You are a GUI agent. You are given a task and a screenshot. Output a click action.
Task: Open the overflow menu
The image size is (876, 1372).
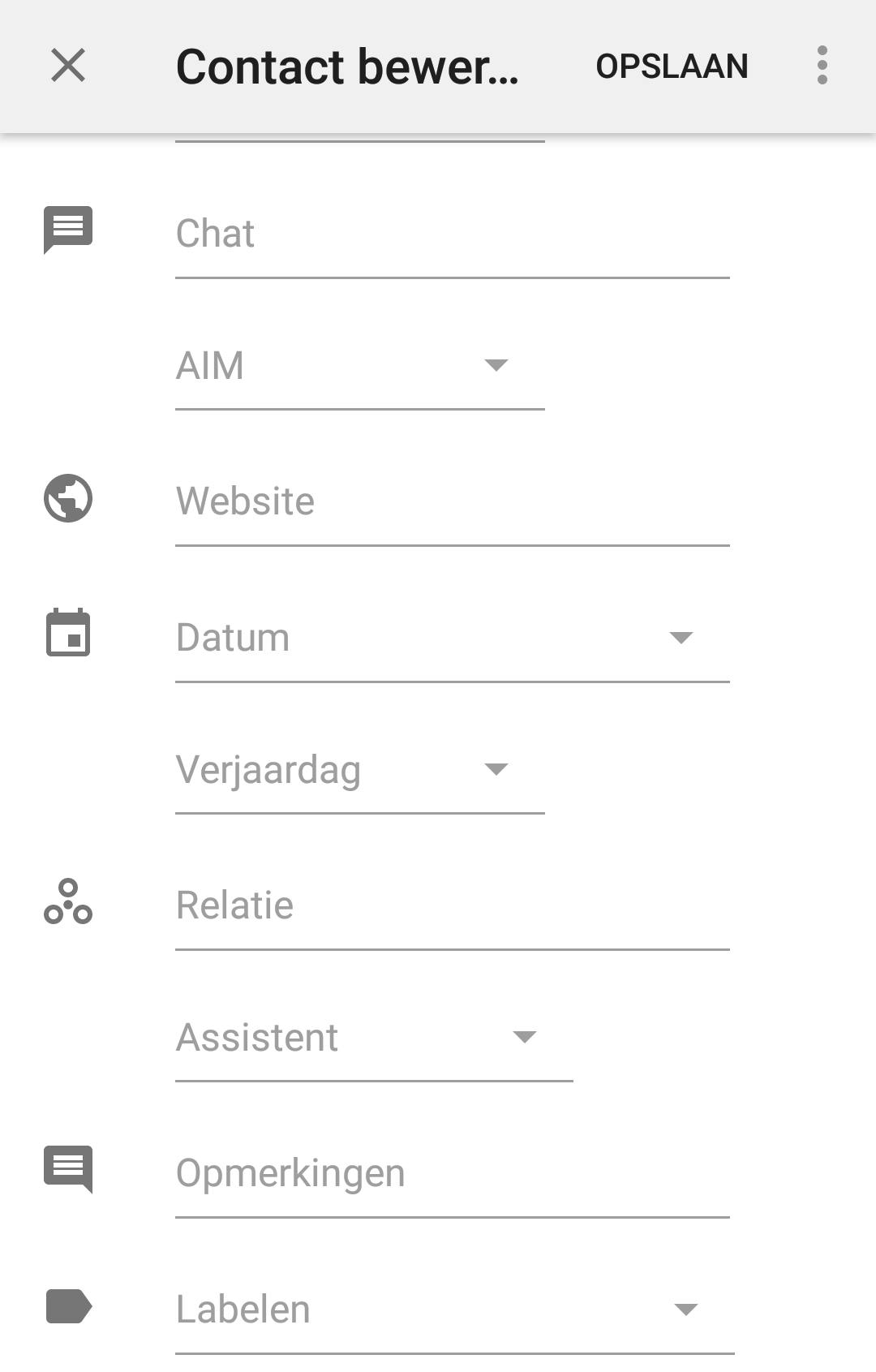click(x=822, y=66)
